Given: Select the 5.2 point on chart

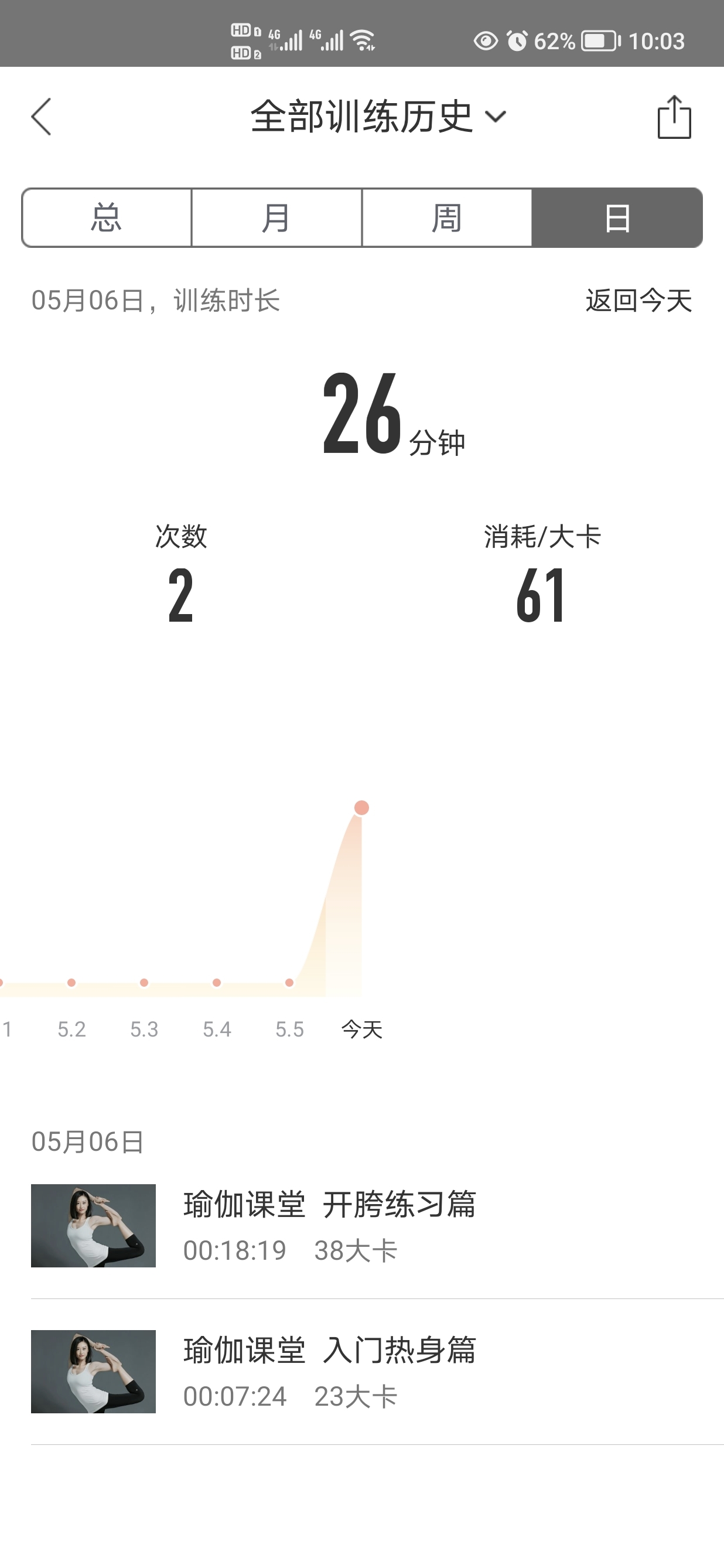Looking at the screenshot, I should click(71, 983).
